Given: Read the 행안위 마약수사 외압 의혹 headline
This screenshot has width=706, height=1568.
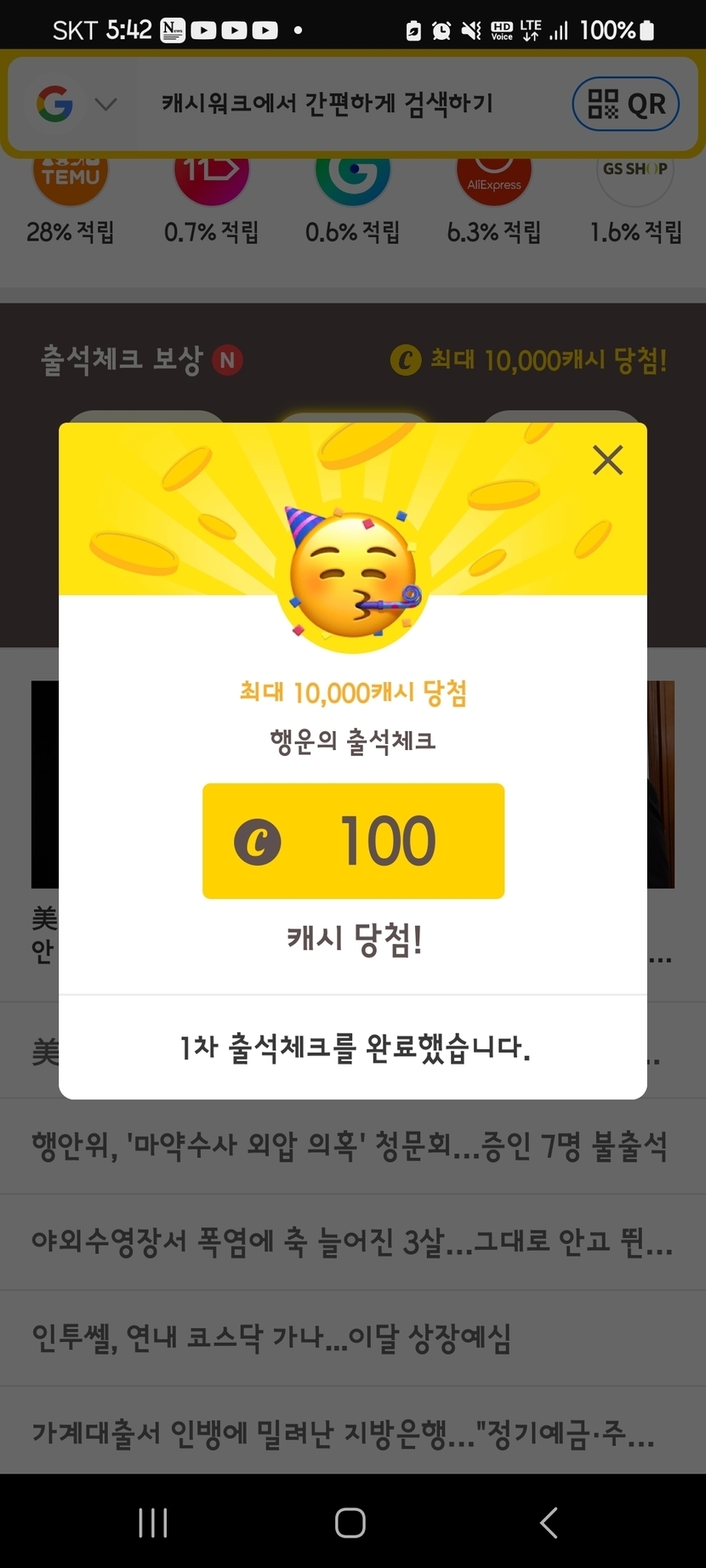Looking at the screenshot, I should click(349, 1146).
